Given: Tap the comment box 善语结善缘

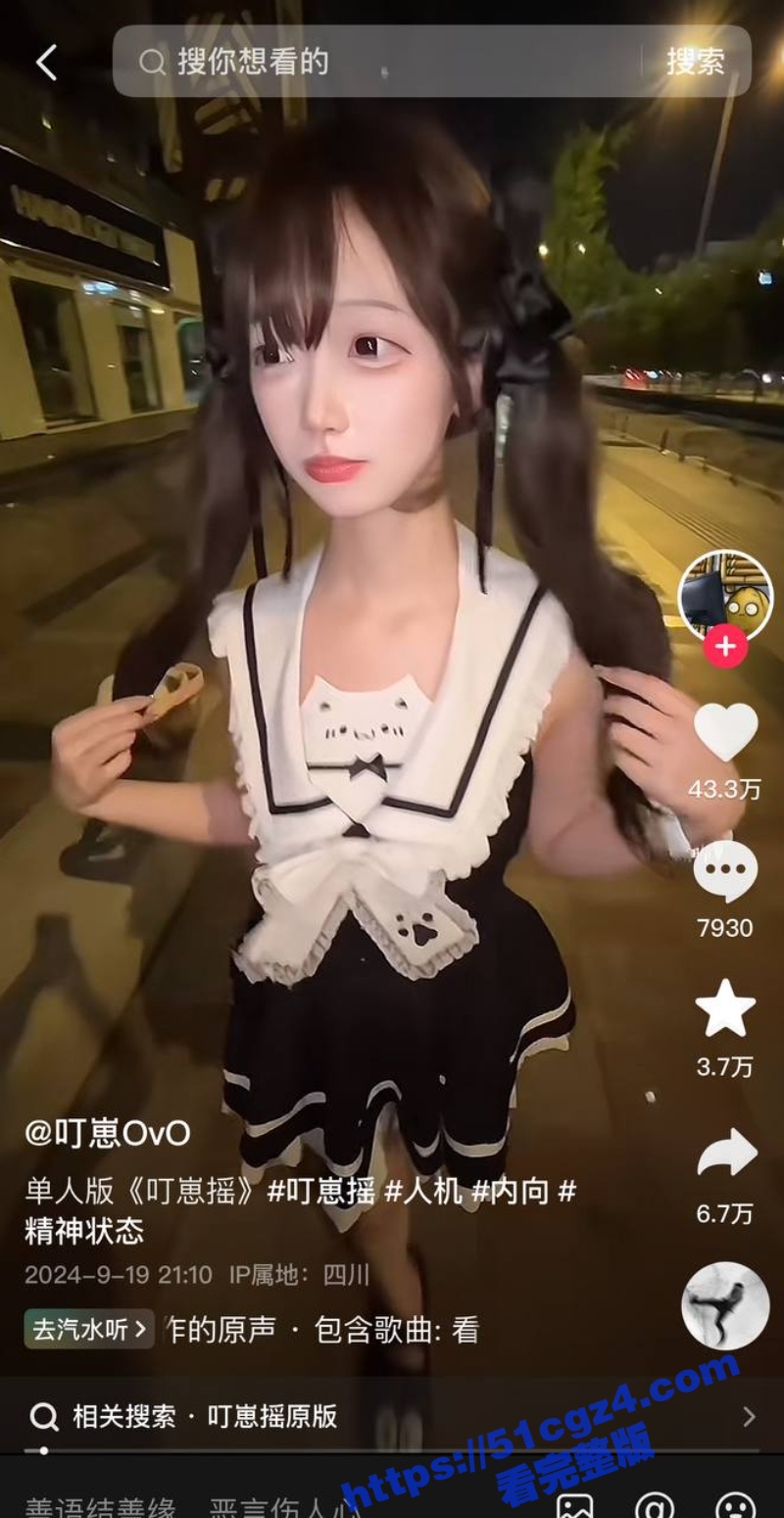Looking at the screenshot, I should pyautogui.click(x=196, y=1506).
